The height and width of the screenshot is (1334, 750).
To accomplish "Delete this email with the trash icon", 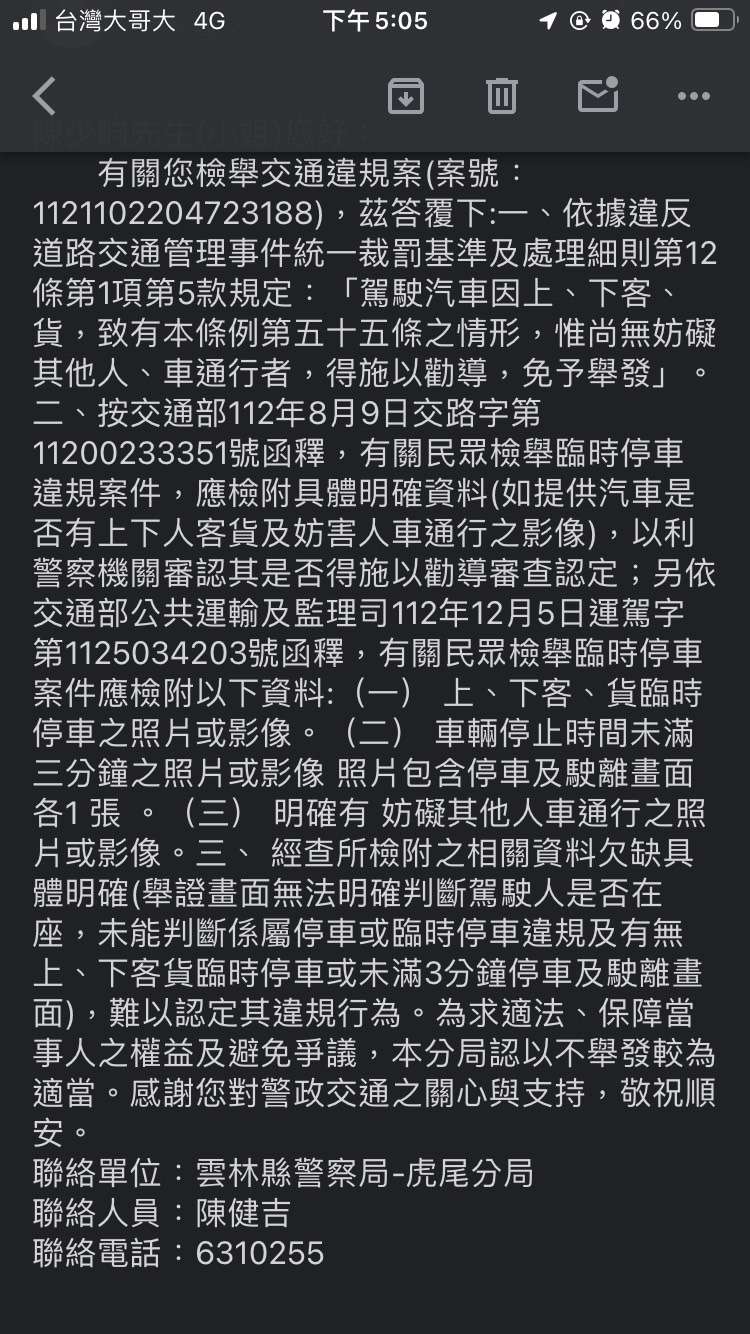I will tap(502, 96).
